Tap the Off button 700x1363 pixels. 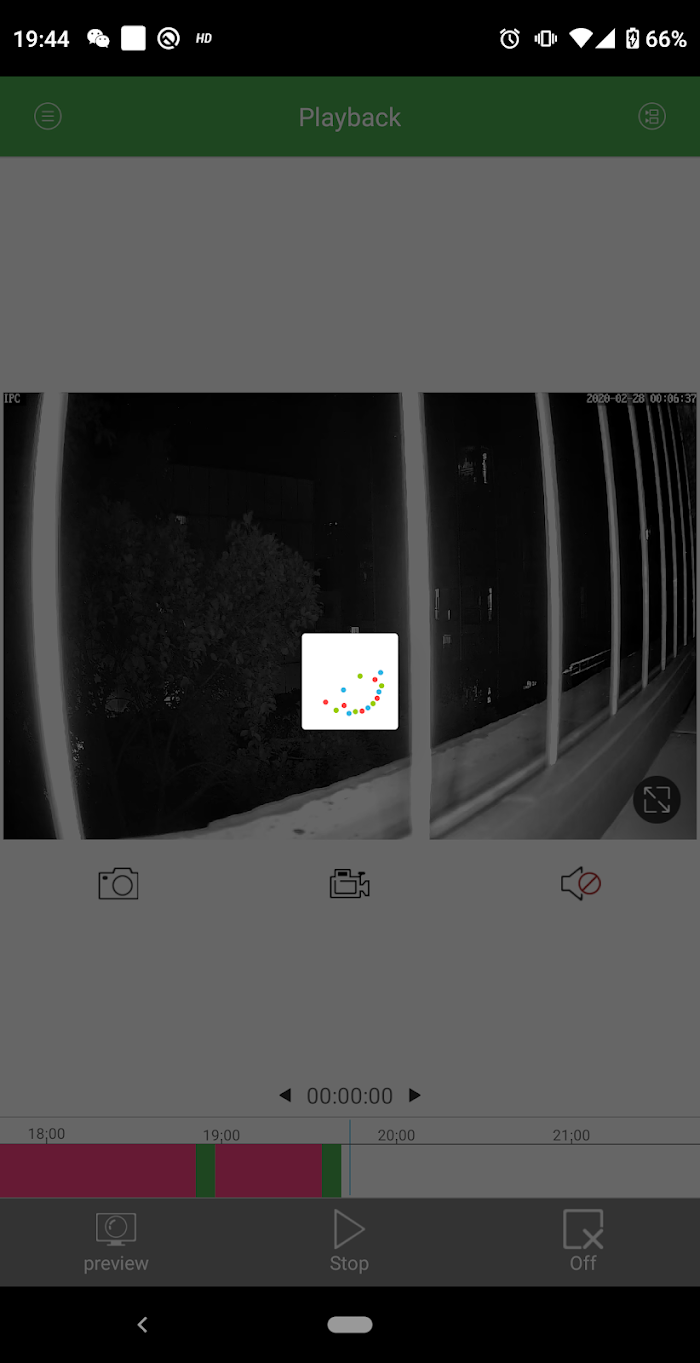coord(583,1242)
